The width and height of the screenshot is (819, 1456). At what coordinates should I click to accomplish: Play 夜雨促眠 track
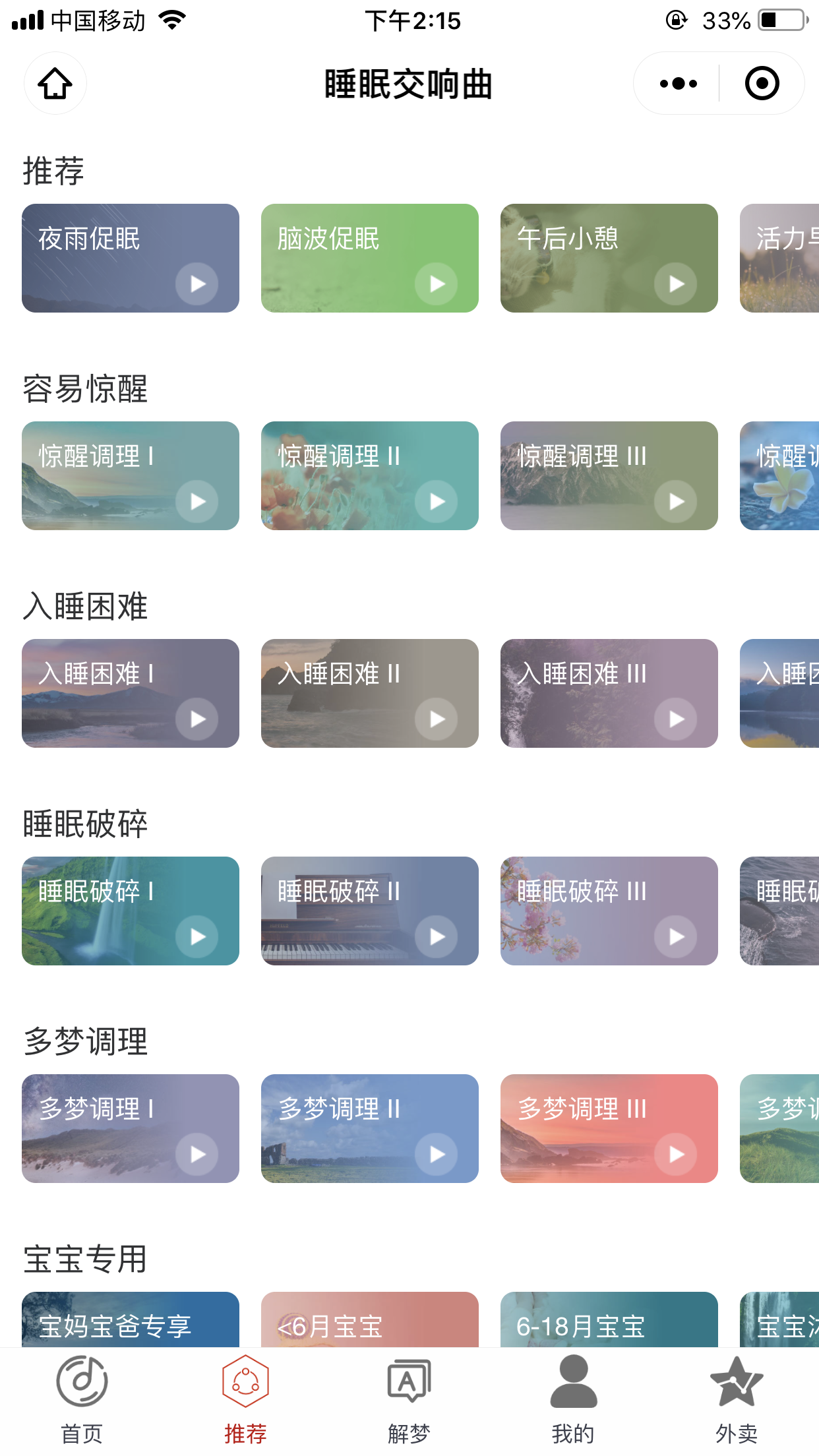point(197,284)
